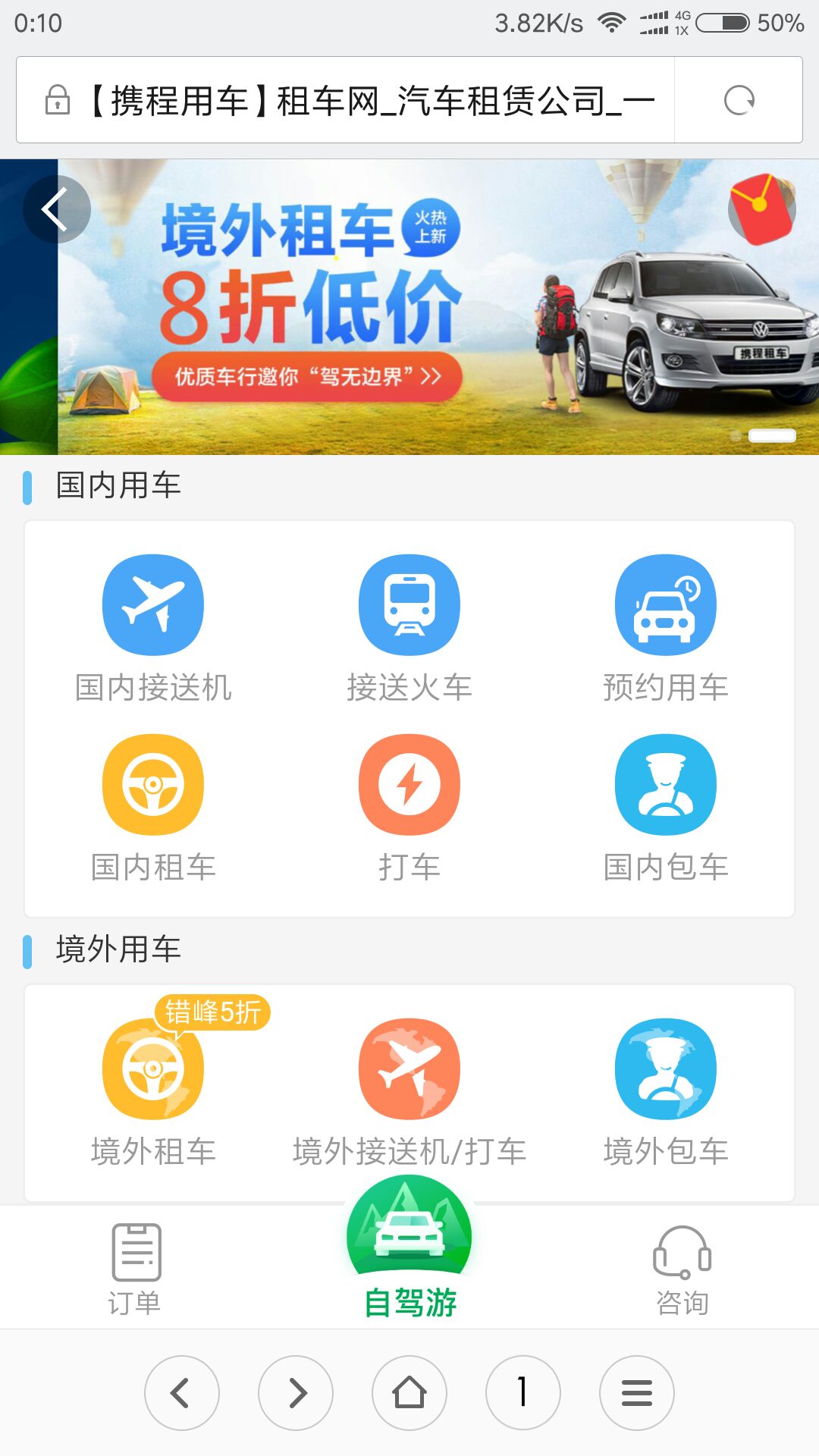
Task: Open the 咨询 support tab
Action: 682,1268
